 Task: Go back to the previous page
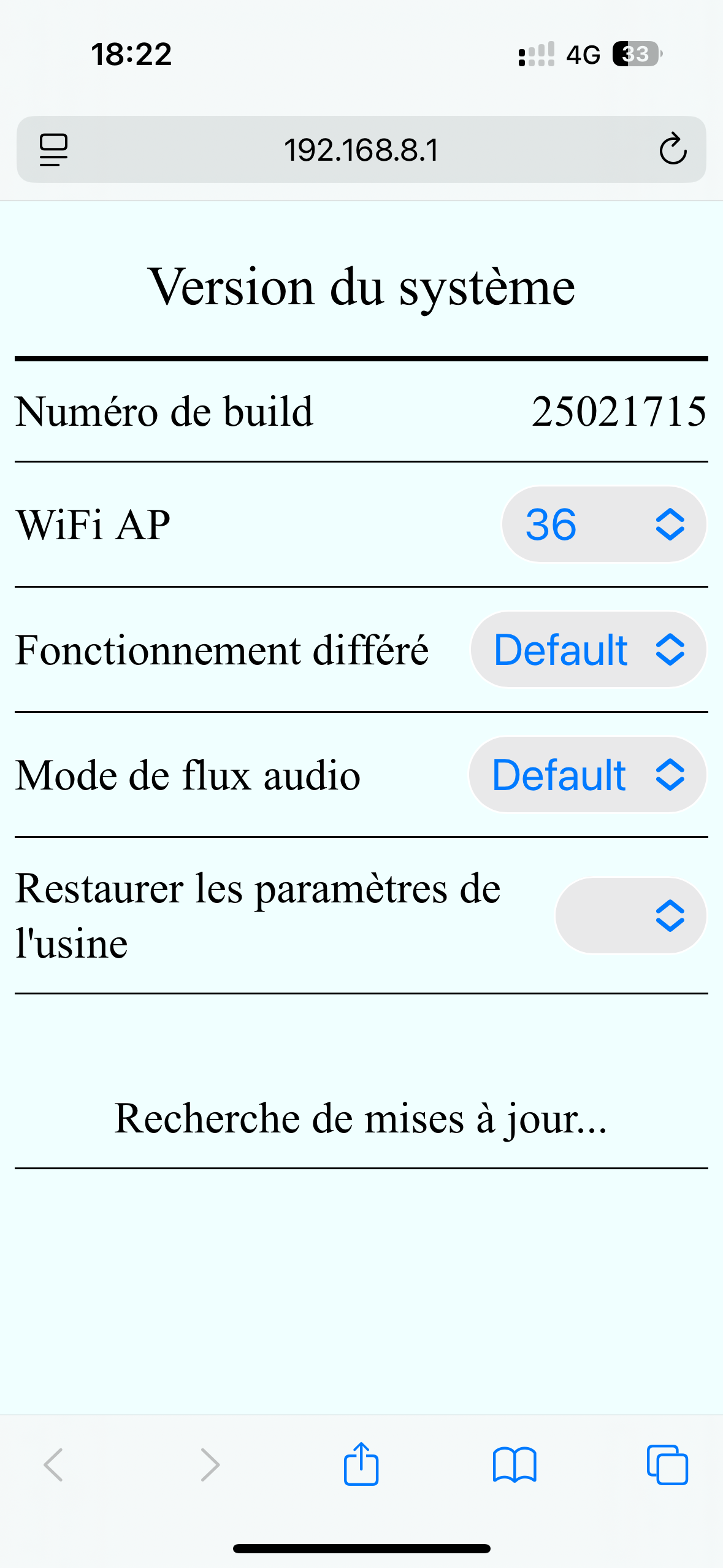pyautogui.click(x=53, y=1465)
